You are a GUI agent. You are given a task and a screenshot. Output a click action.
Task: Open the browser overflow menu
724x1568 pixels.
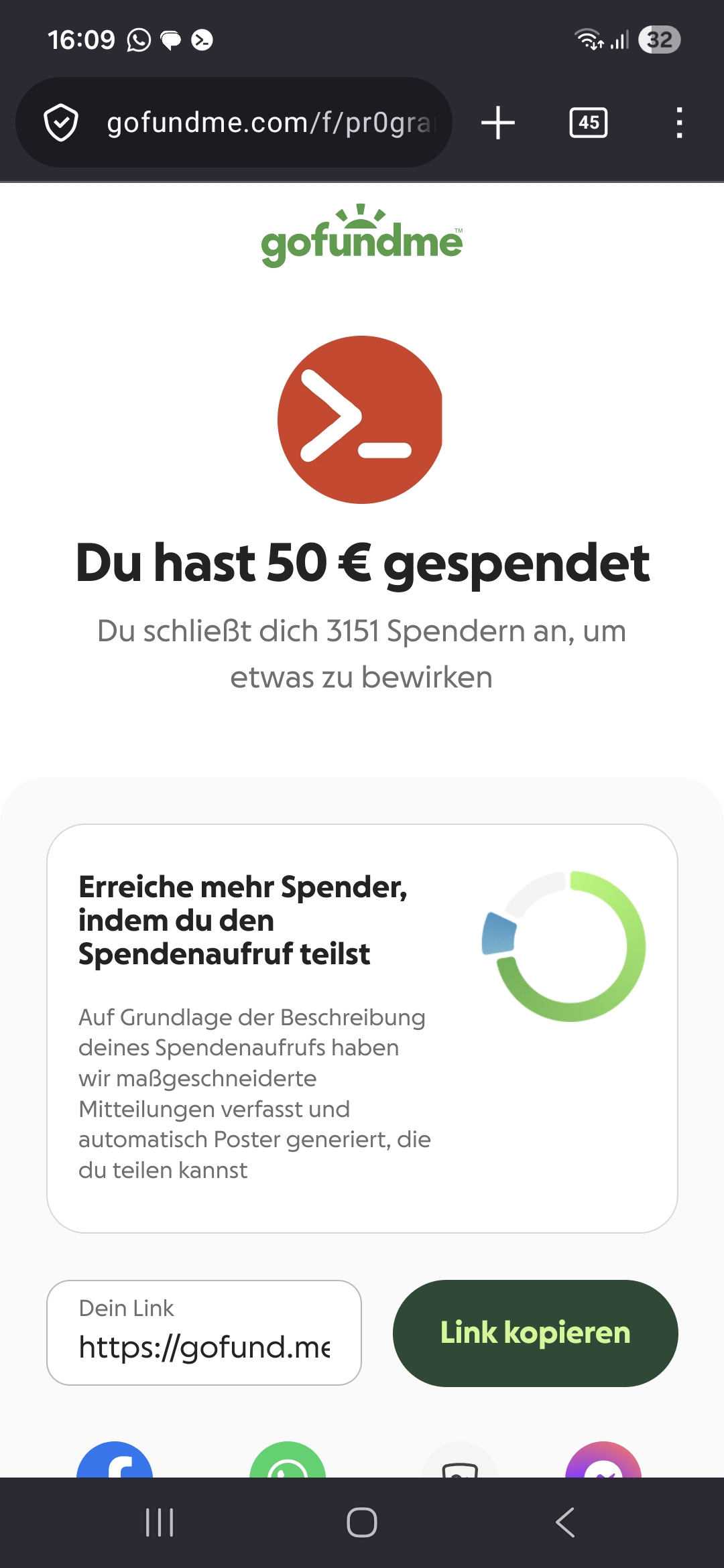tap(679, 123)
